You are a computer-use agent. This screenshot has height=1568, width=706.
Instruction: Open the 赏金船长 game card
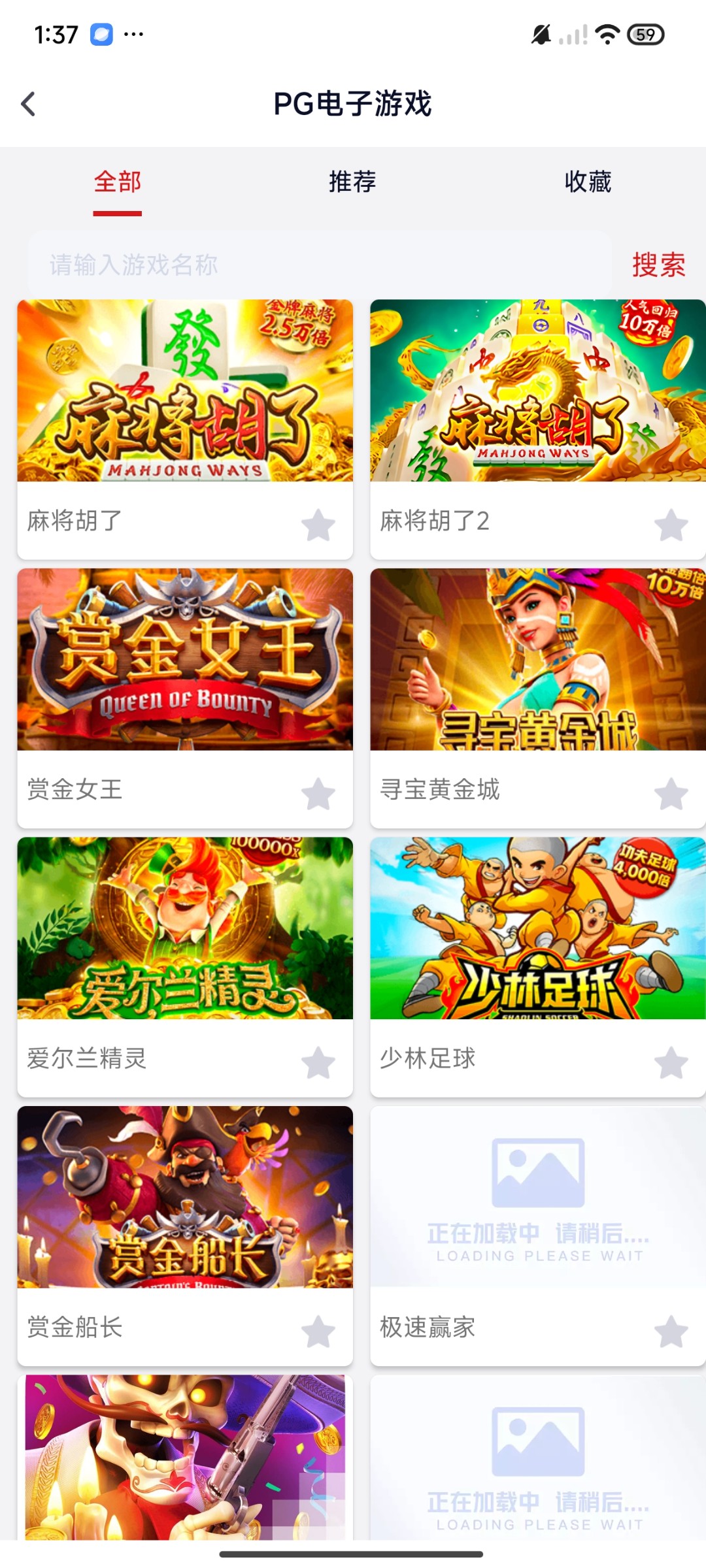tap(185, 1197)
